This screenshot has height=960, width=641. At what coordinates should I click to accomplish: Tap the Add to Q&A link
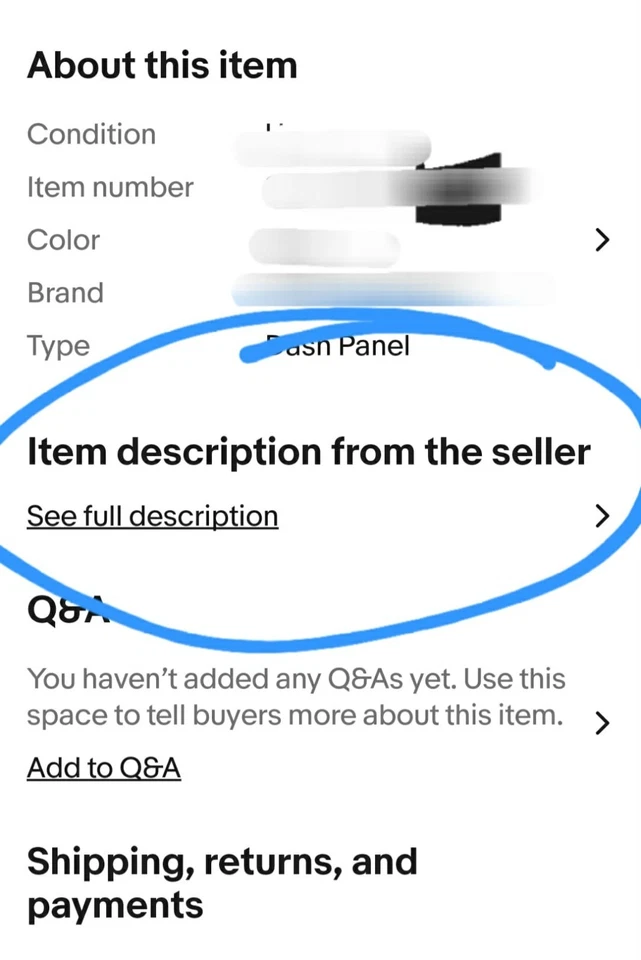coord(104,768)
